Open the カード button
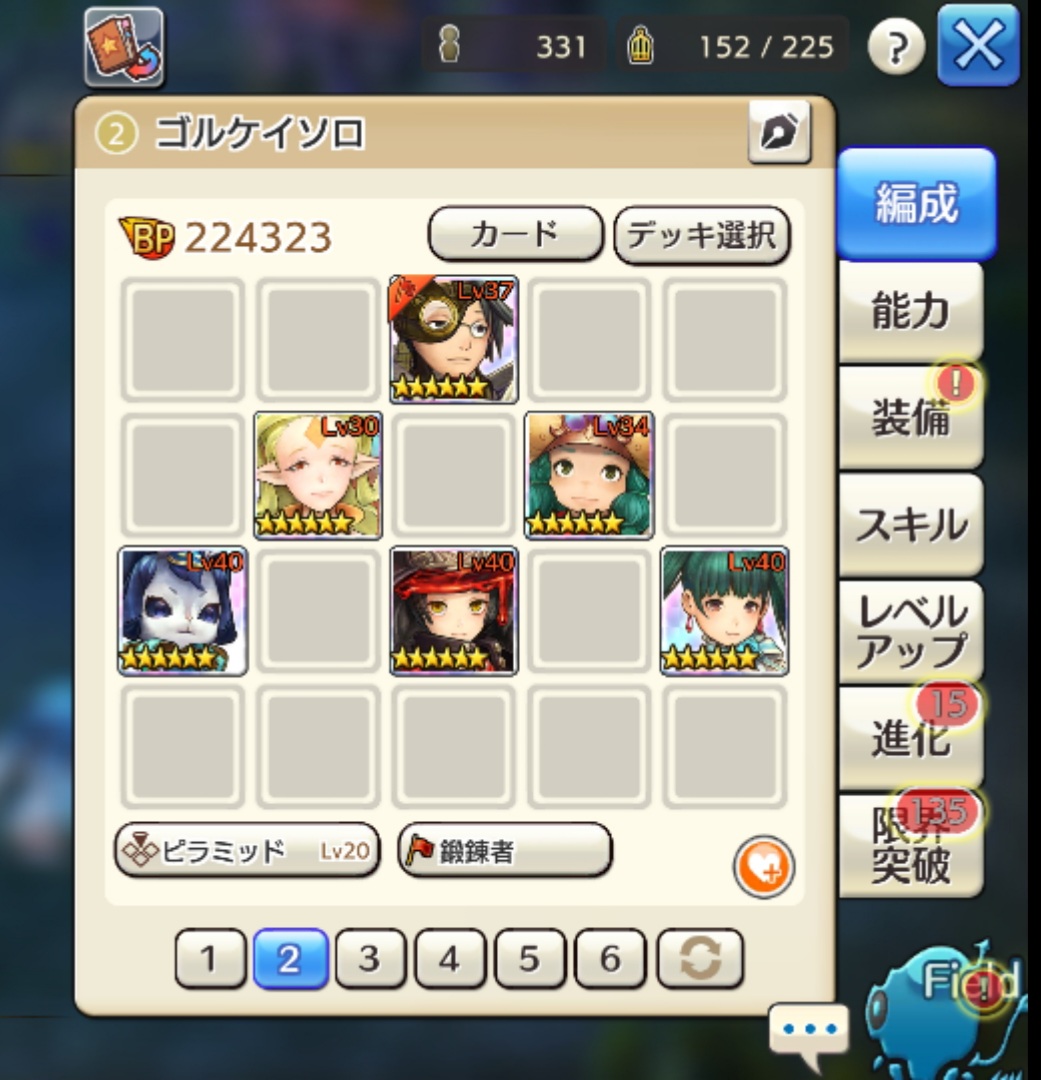The image size is (1041, 1080). click(x=515, y=234)
